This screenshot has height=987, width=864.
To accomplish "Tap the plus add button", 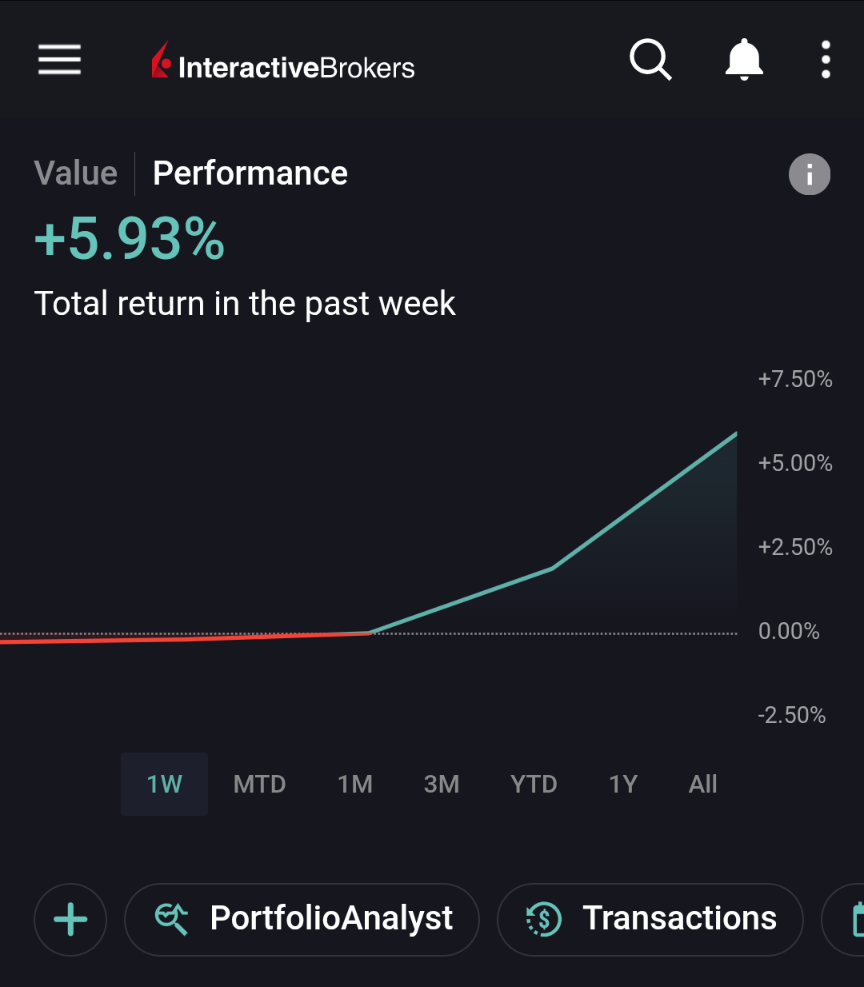I will [70, 919].
